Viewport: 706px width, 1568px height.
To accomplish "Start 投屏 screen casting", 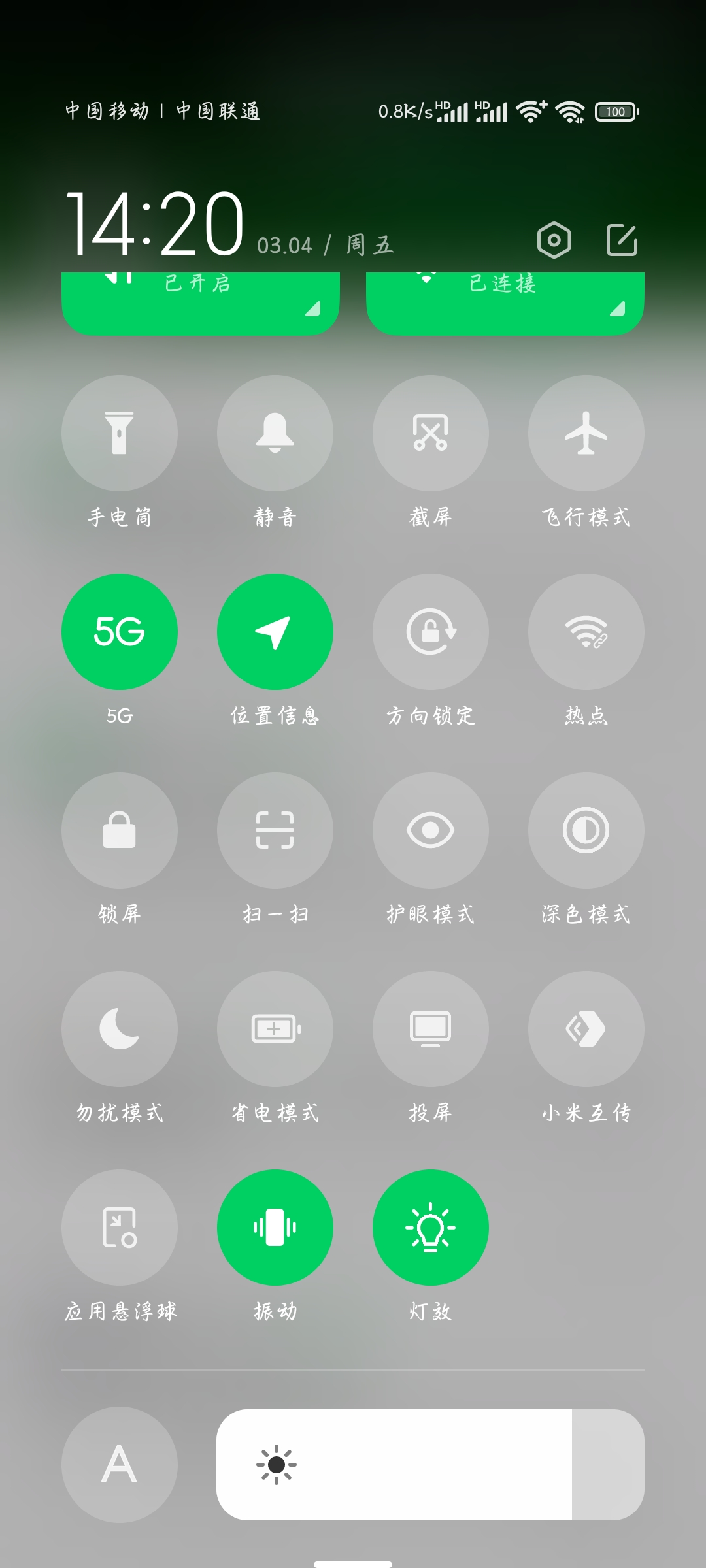I will [x=431, y=1029].
